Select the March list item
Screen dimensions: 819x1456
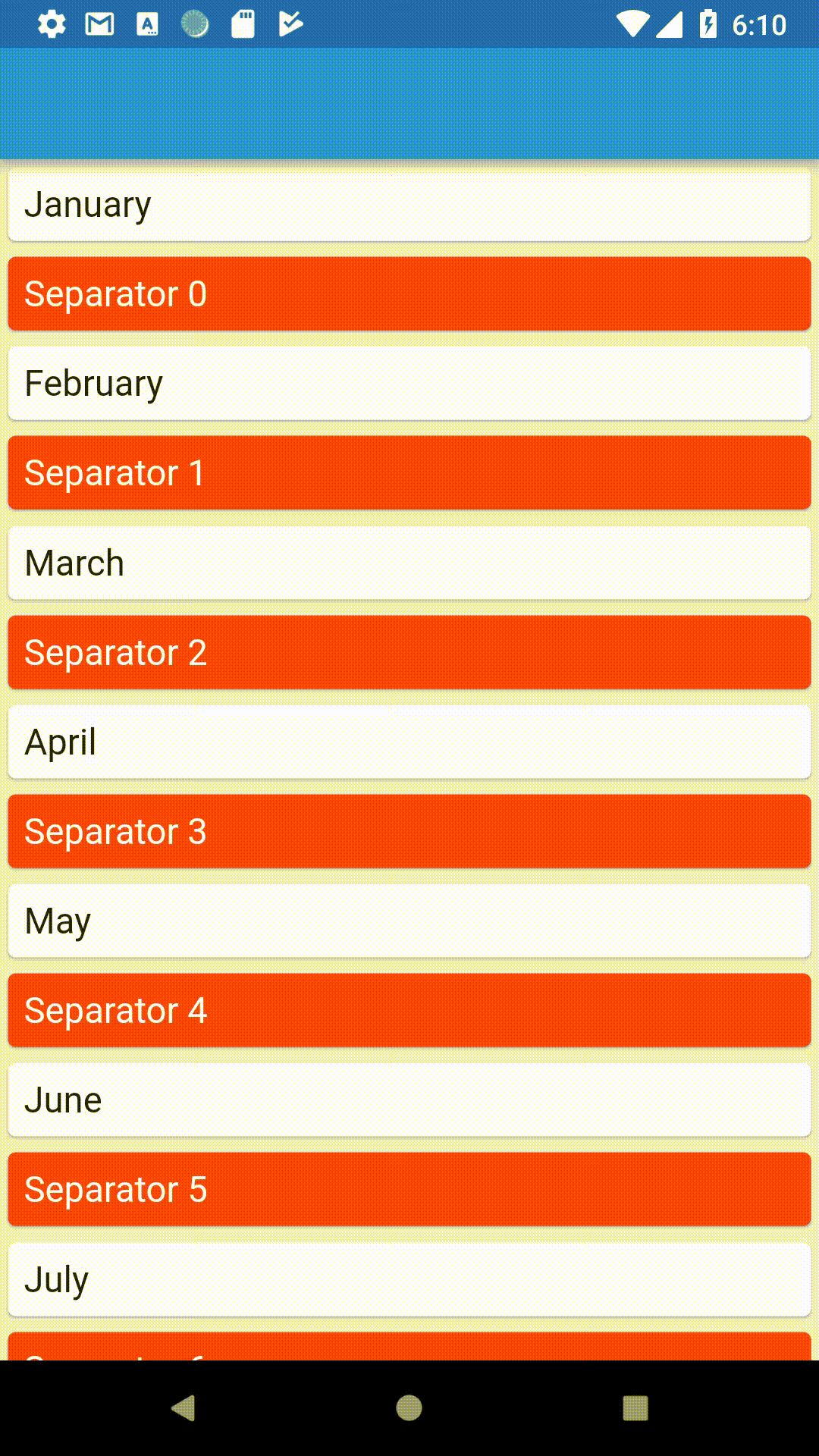coord(409,562)
